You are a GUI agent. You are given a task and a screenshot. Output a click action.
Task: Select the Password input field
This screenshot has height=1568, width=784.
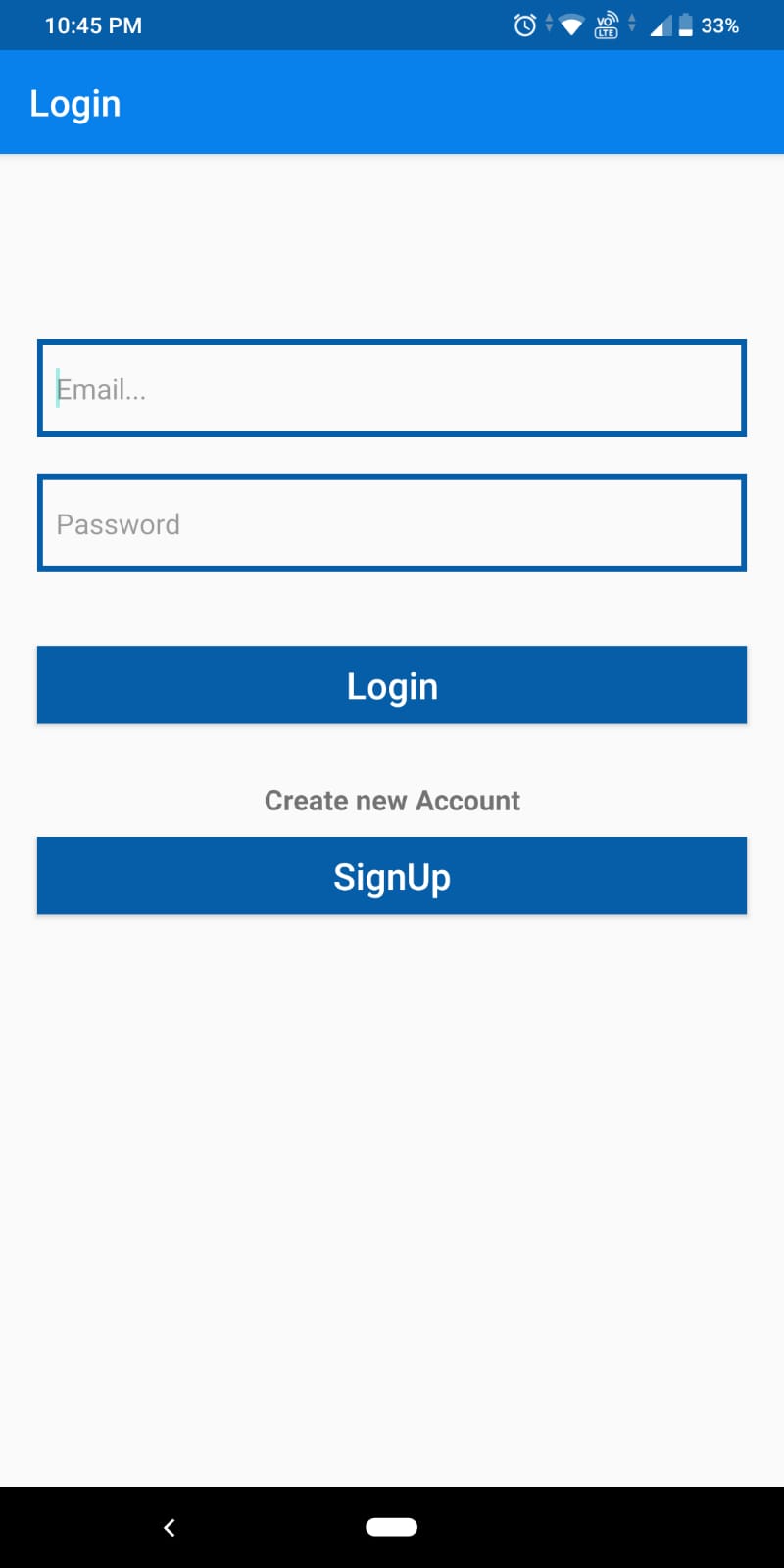pyautogui.click(x=391, y=522)
